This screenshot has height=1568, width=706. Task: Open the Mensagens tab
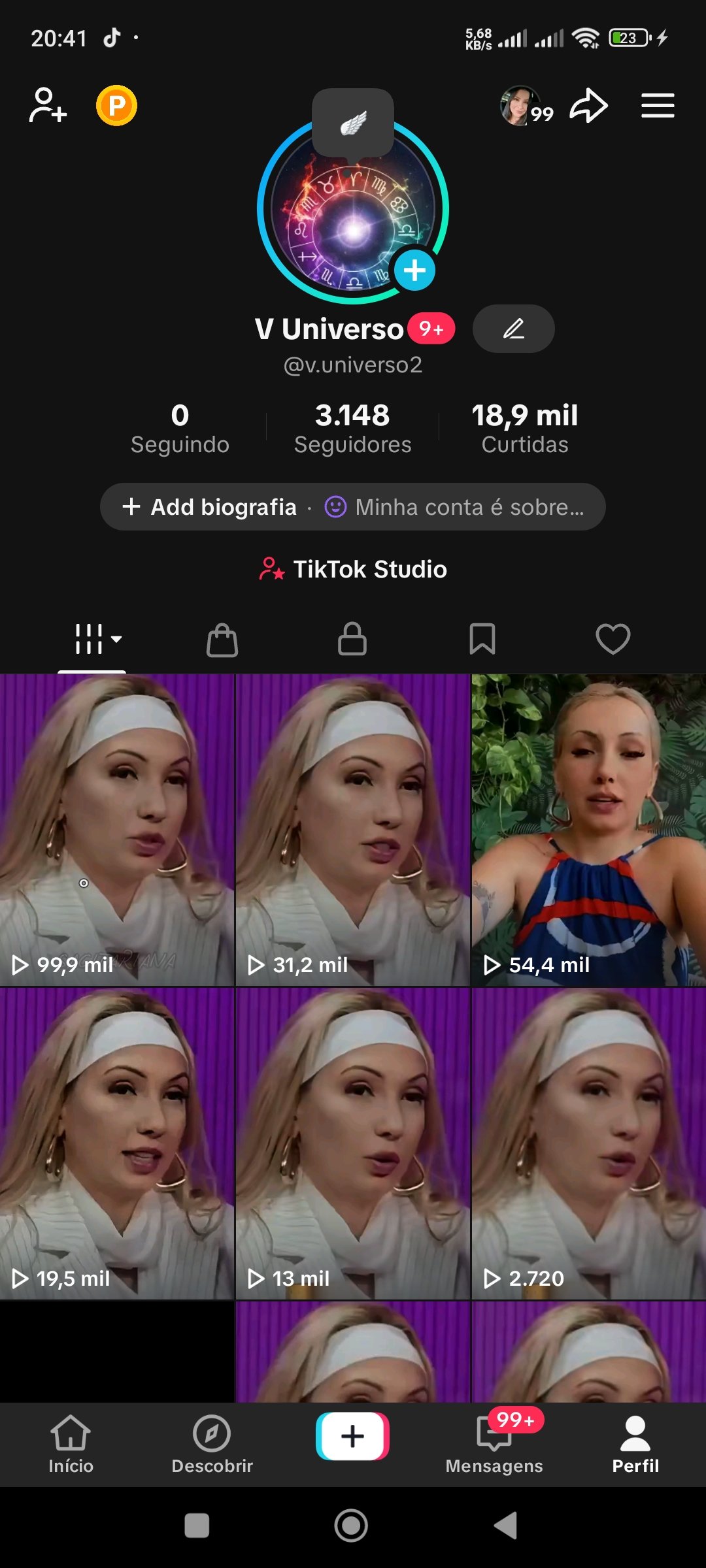494,1445
